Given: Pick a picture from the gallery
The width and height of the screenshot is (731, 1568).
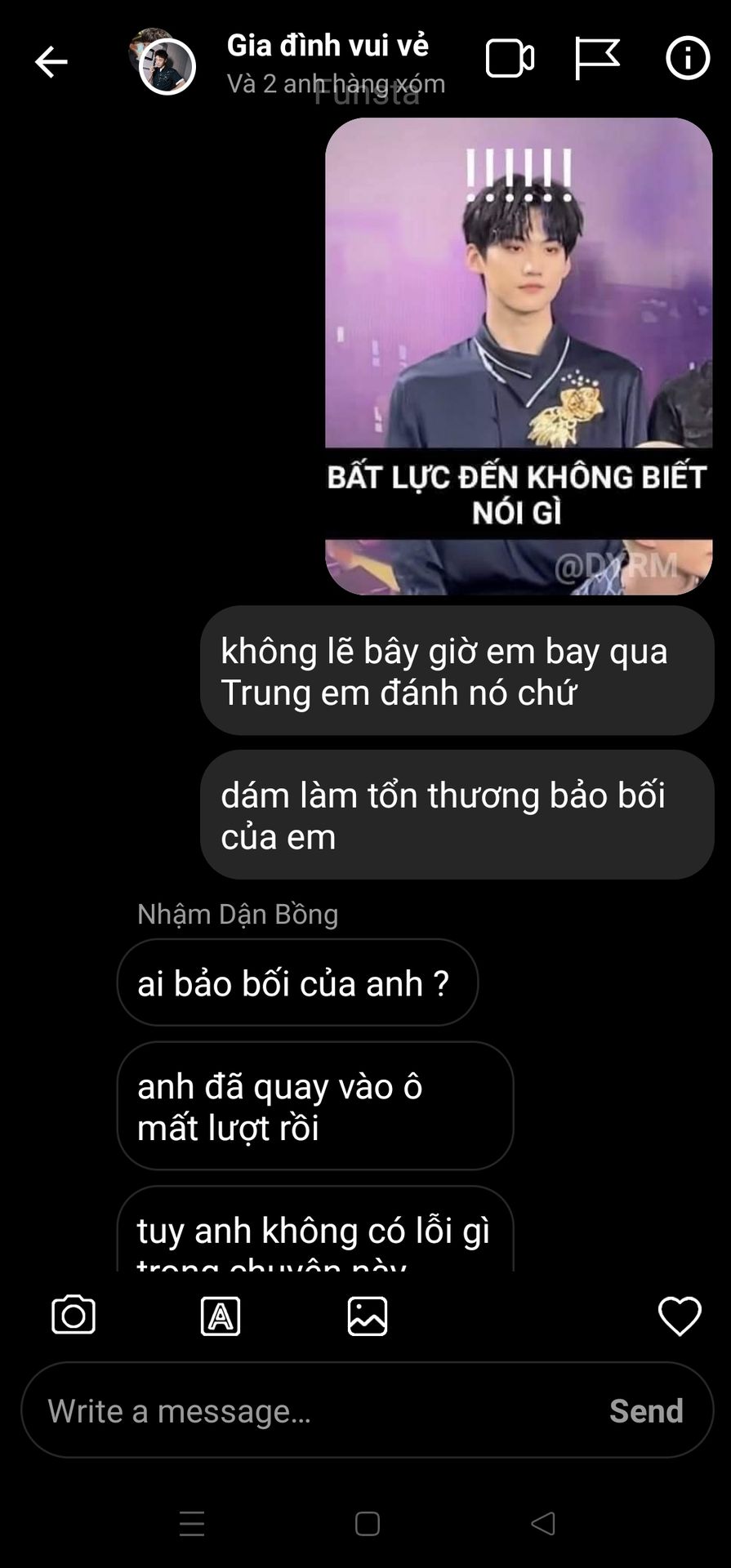Looking at the screenshot, I should pos(368,1316).
